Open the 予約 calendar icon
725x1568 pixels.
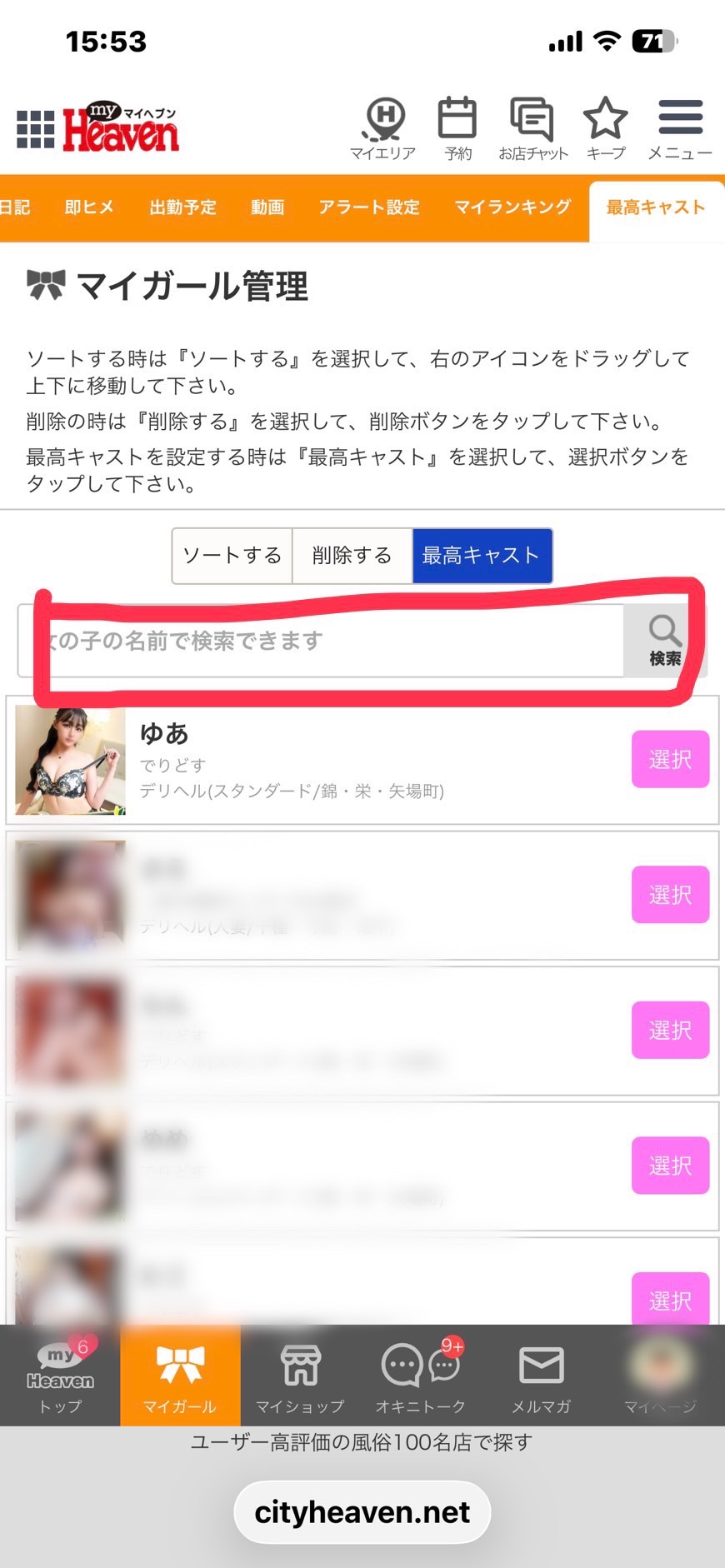coord(457,128)
